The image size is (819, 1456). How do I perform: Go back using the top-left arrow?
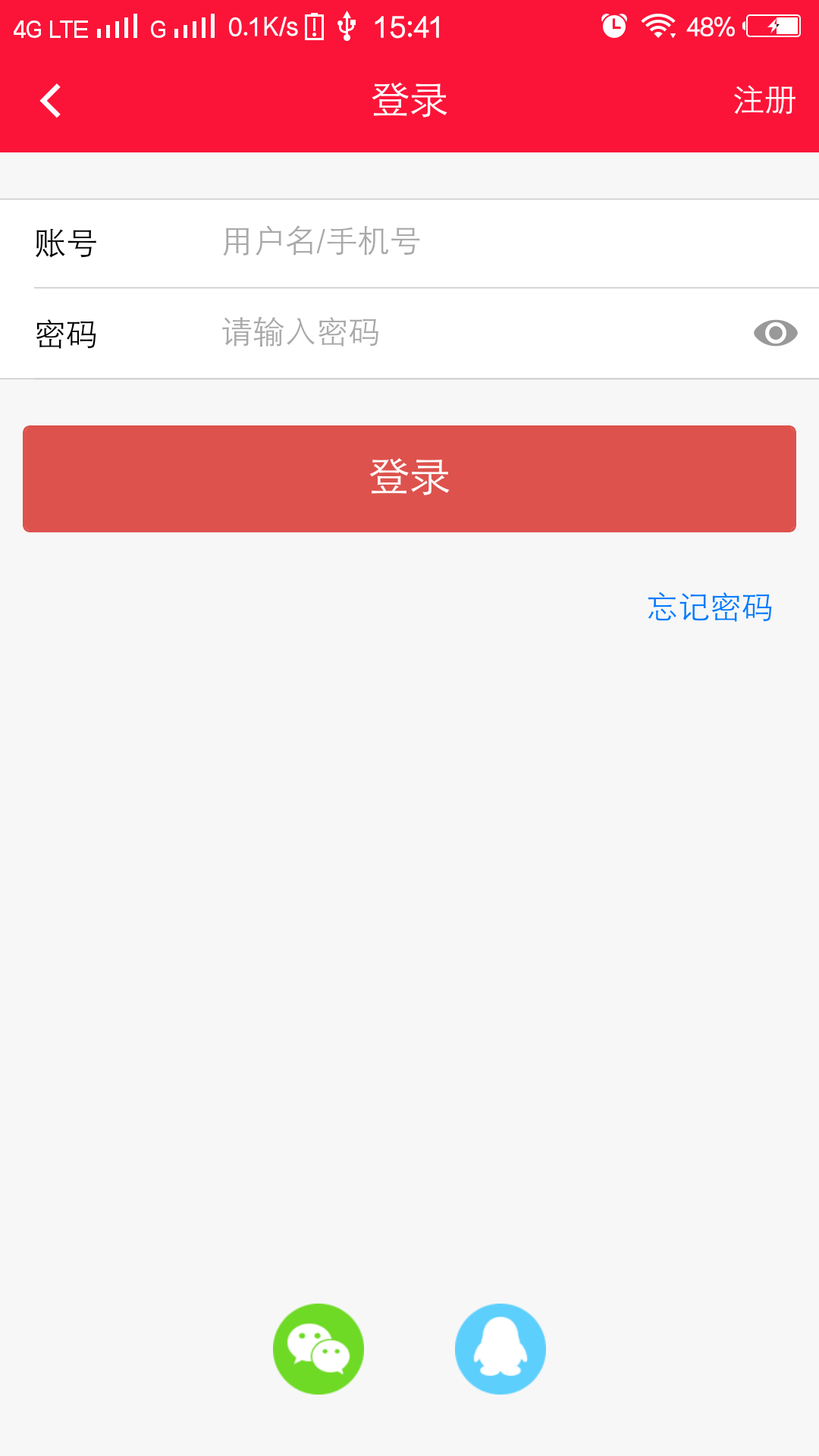51,101
